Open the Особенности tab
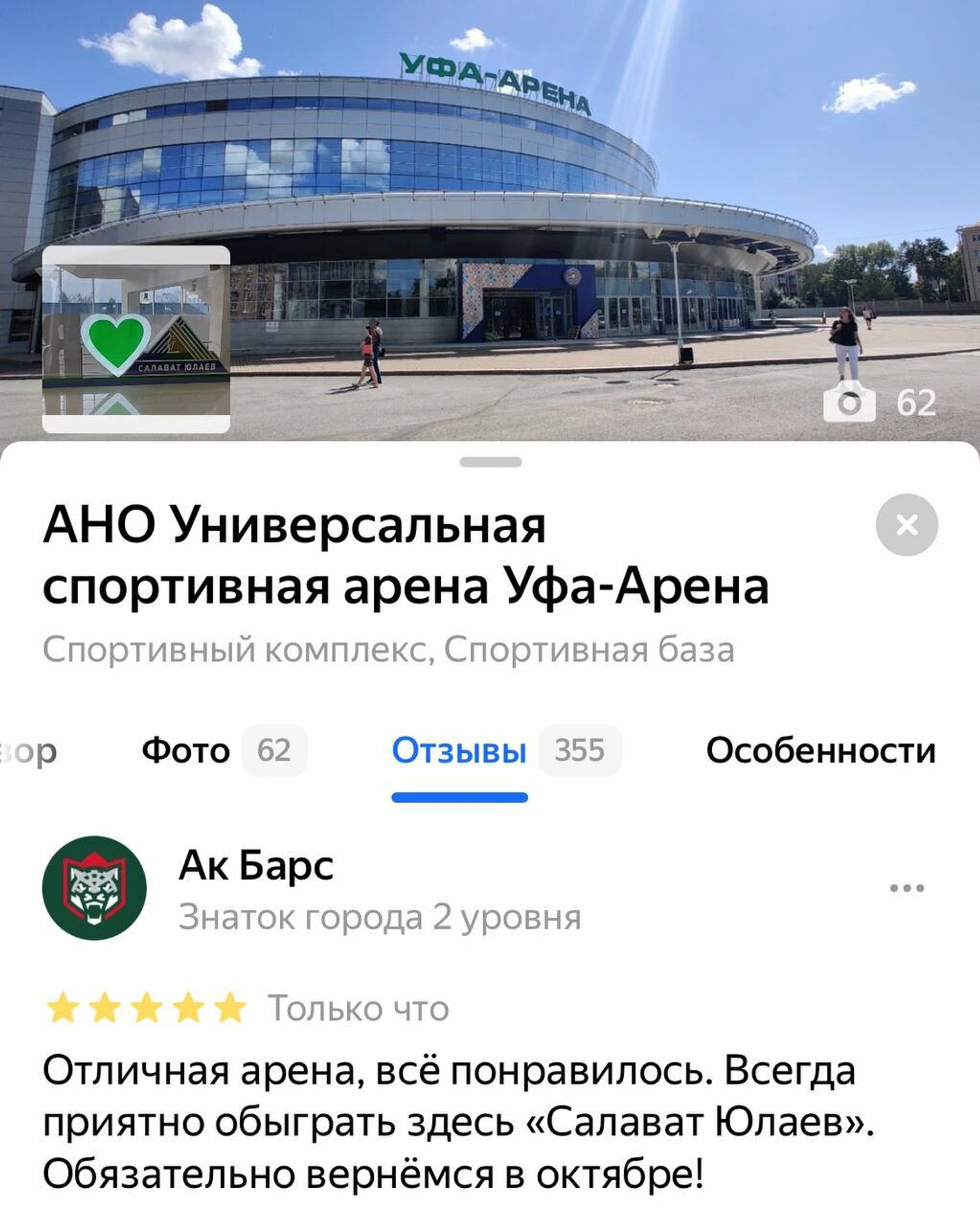 820,750
